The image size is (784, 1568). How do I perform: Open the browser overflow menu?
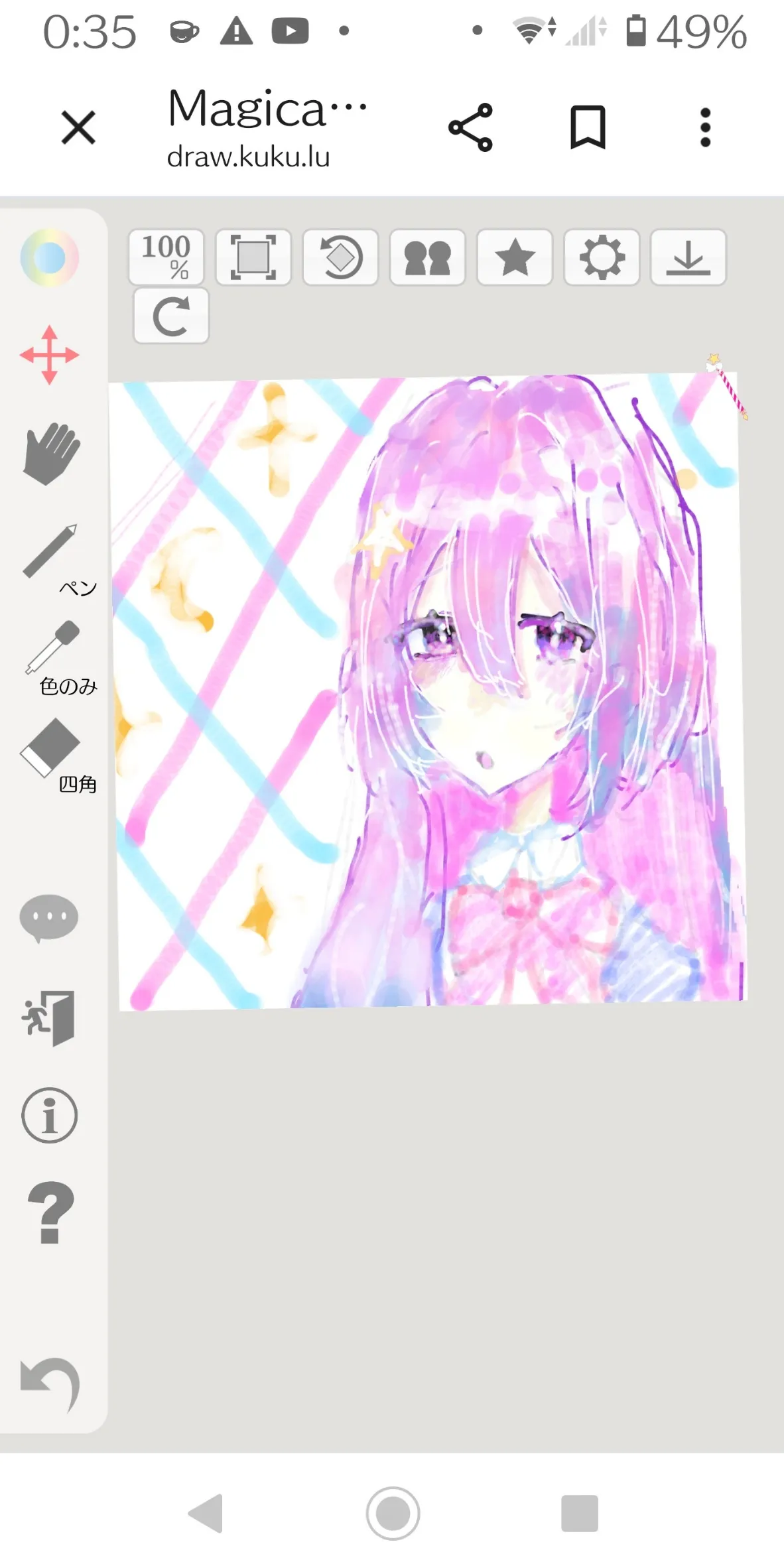point(705,127)
